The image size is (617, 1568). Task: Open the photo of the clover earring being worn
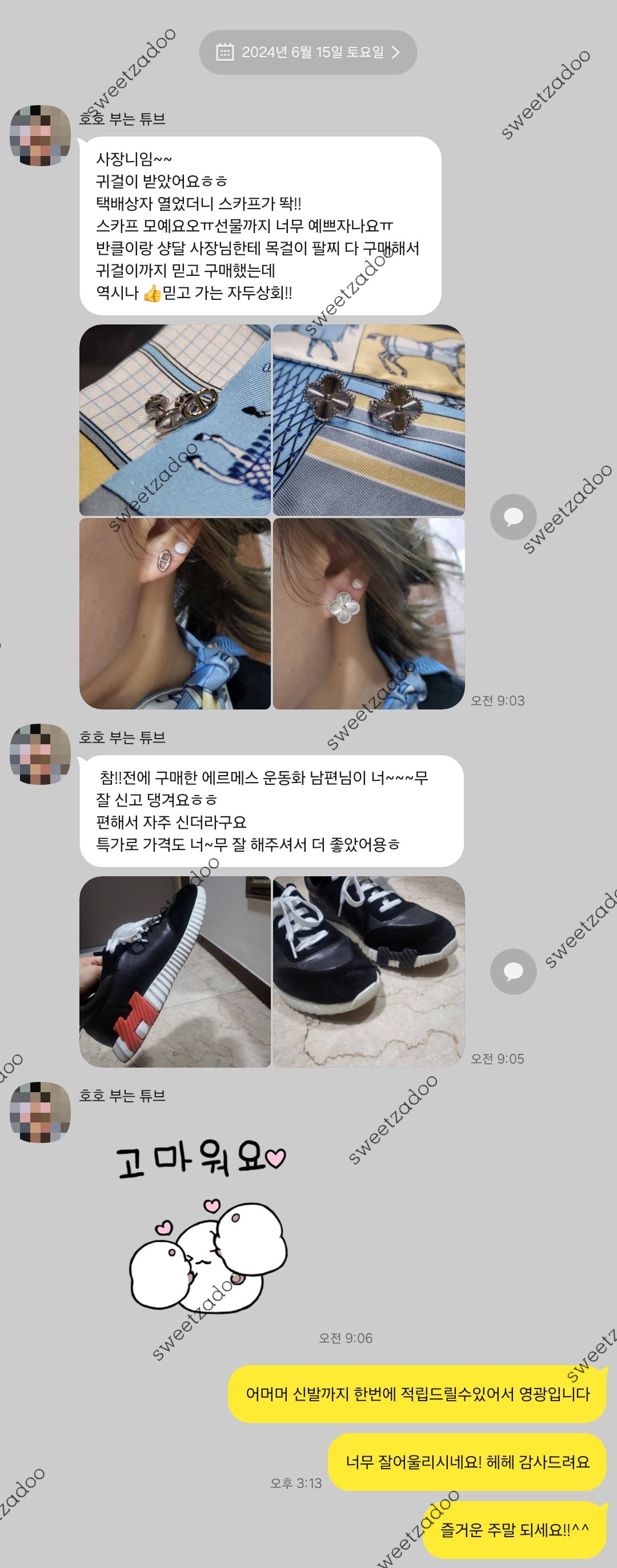point(368,613)
